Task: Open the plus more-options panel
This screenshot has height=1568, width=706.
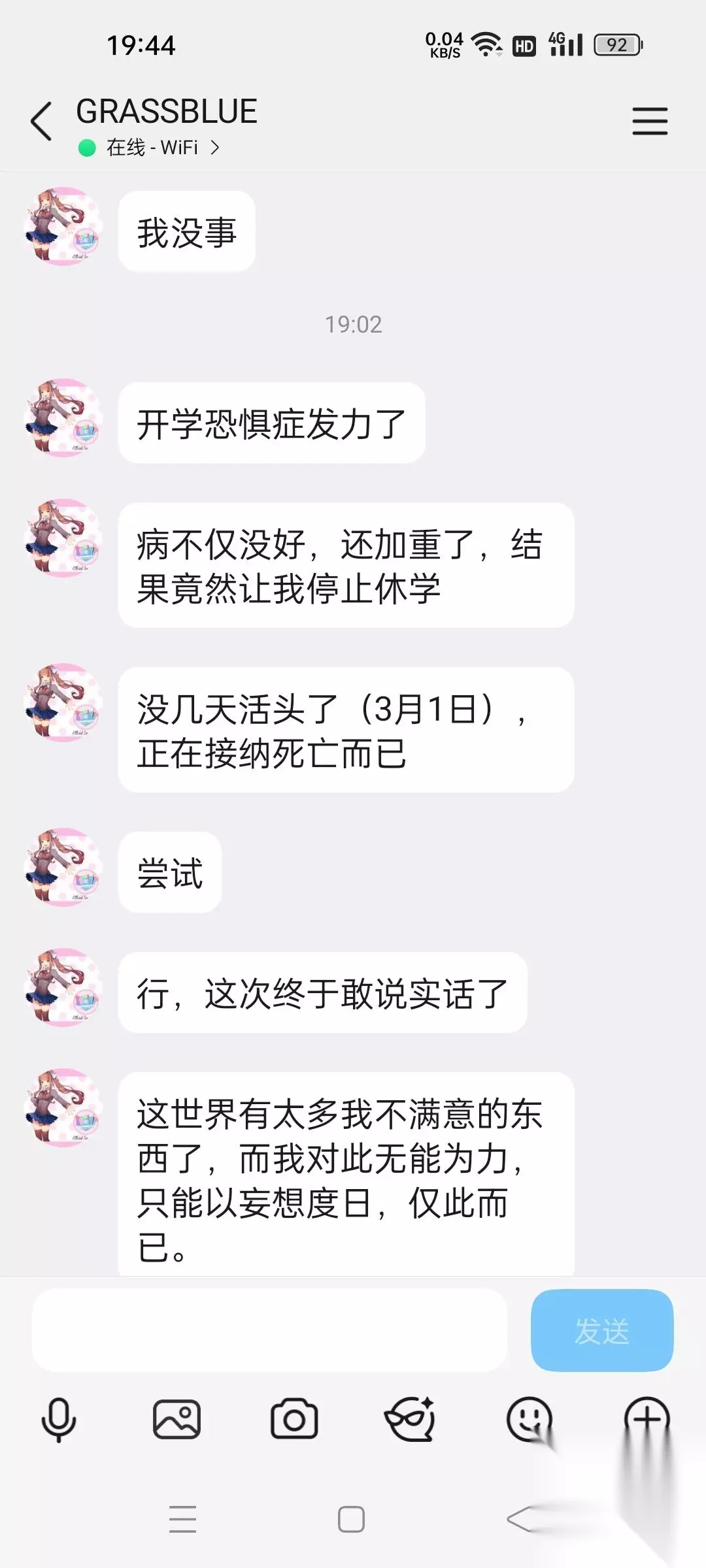Action: coord(647,1419)
